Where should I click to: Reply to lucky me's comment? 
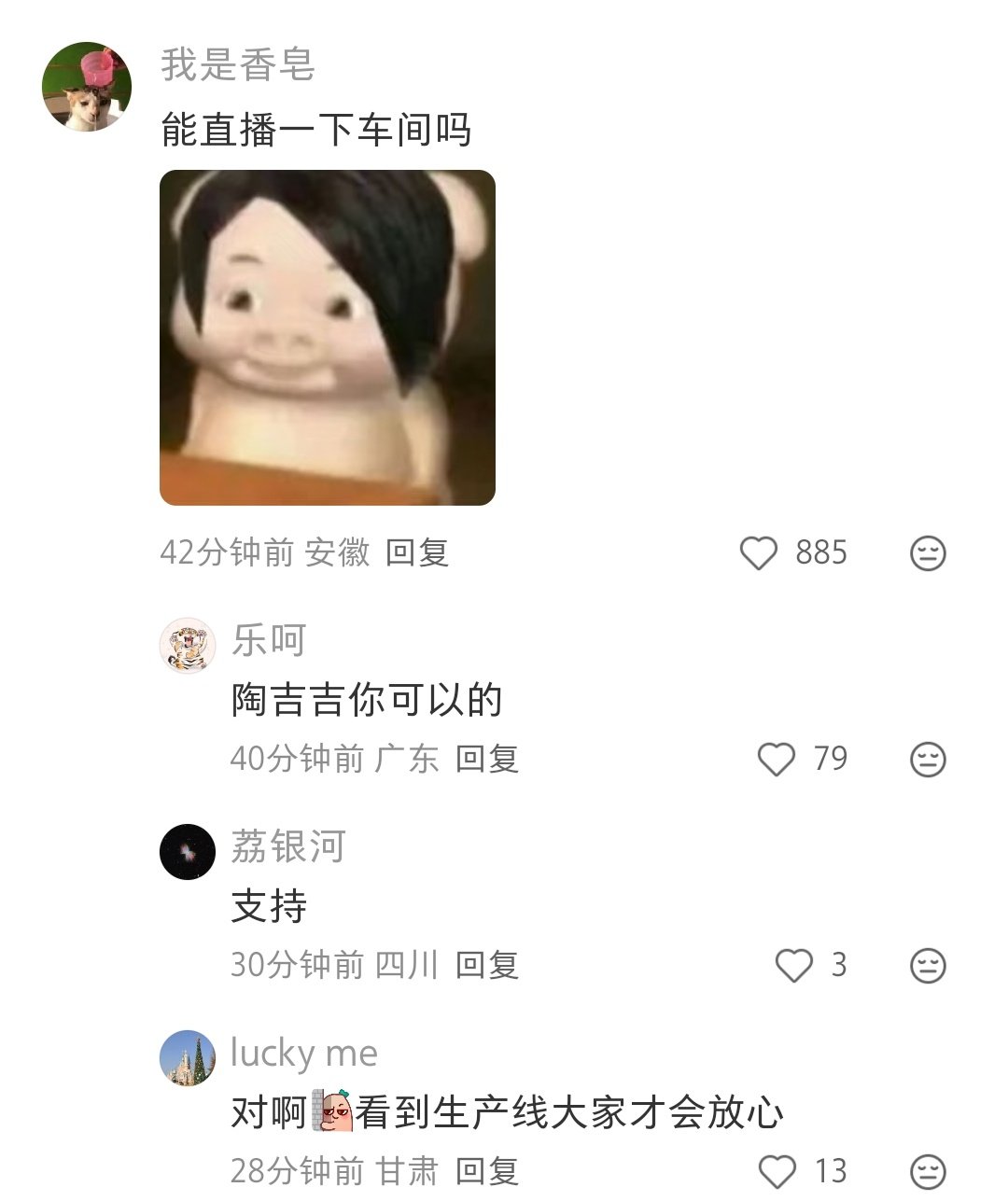[486, 1171]
